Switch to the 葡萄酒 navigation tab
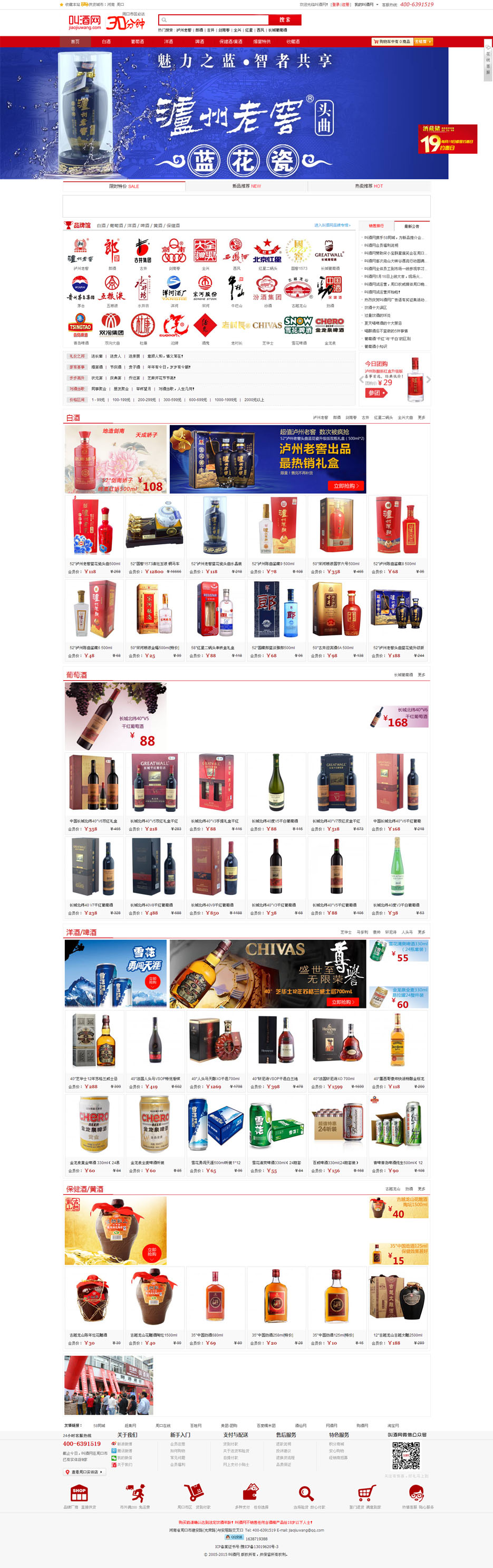Viewport: 493px width, 1568px height. (x=137, y=42)
